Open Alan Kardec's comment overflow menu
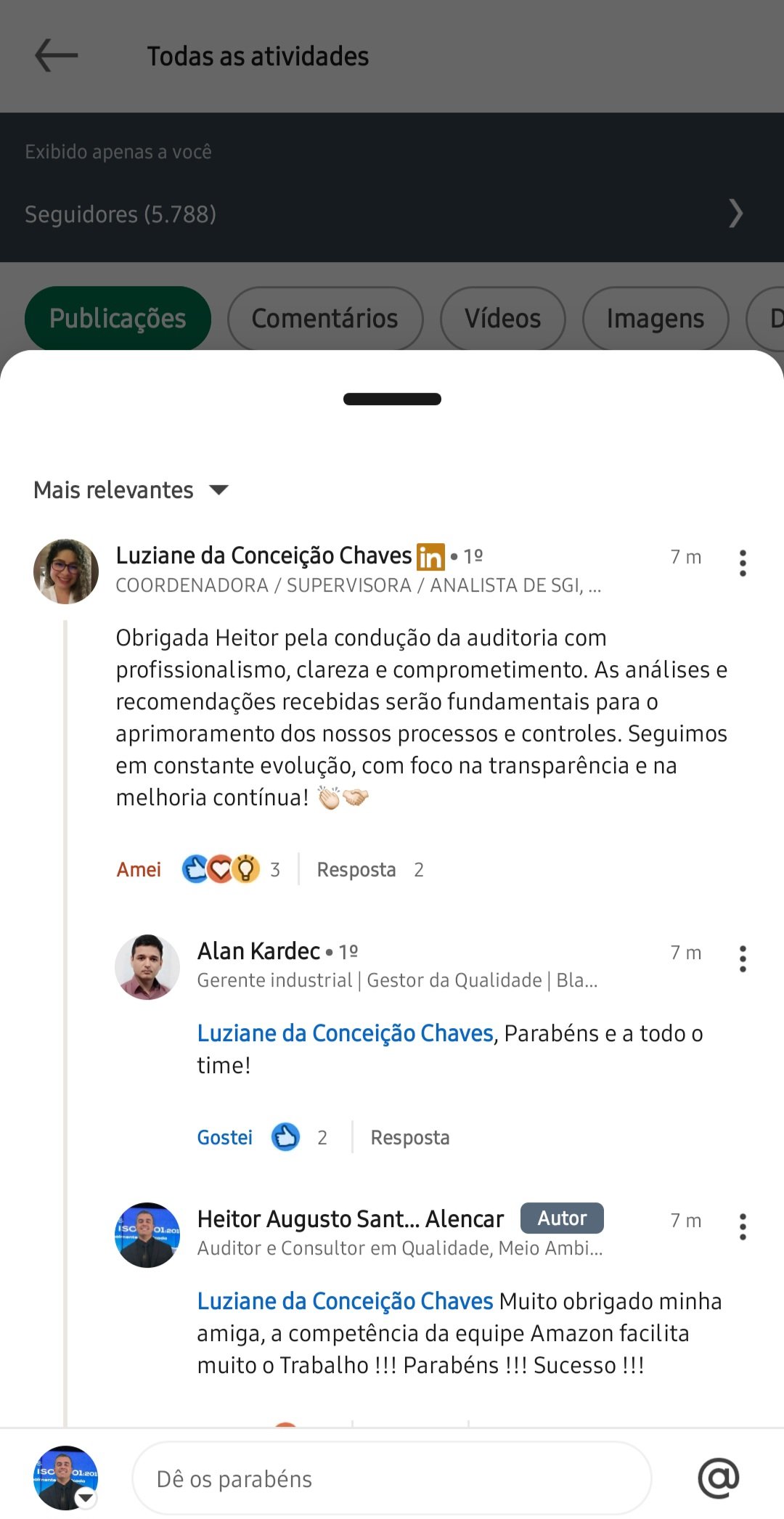Viewport: 784px width, 1519px height. [743, 958]
